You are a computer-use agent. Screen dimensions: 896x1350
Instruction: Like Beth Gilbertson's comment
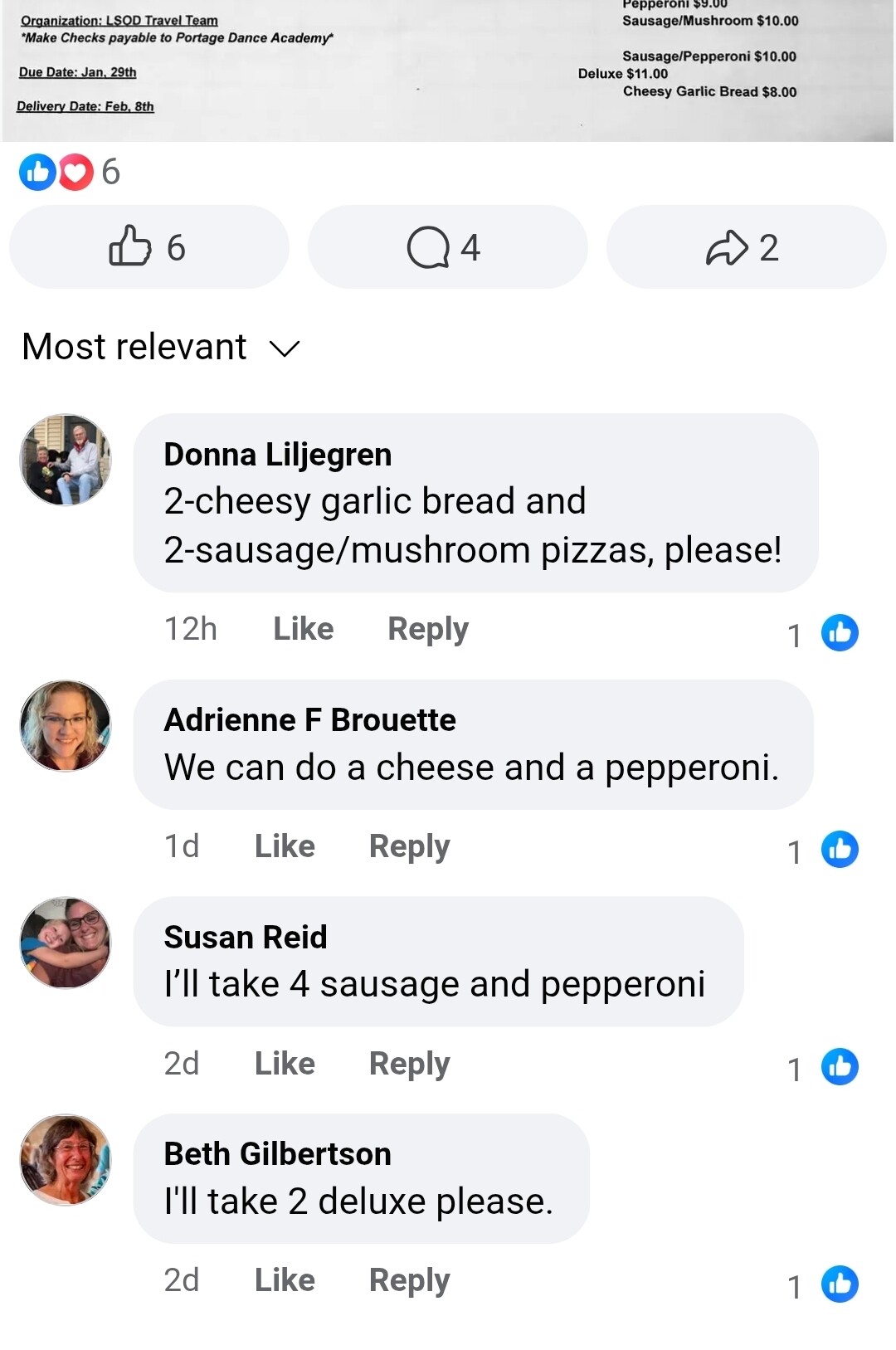tap(285, 1280)
